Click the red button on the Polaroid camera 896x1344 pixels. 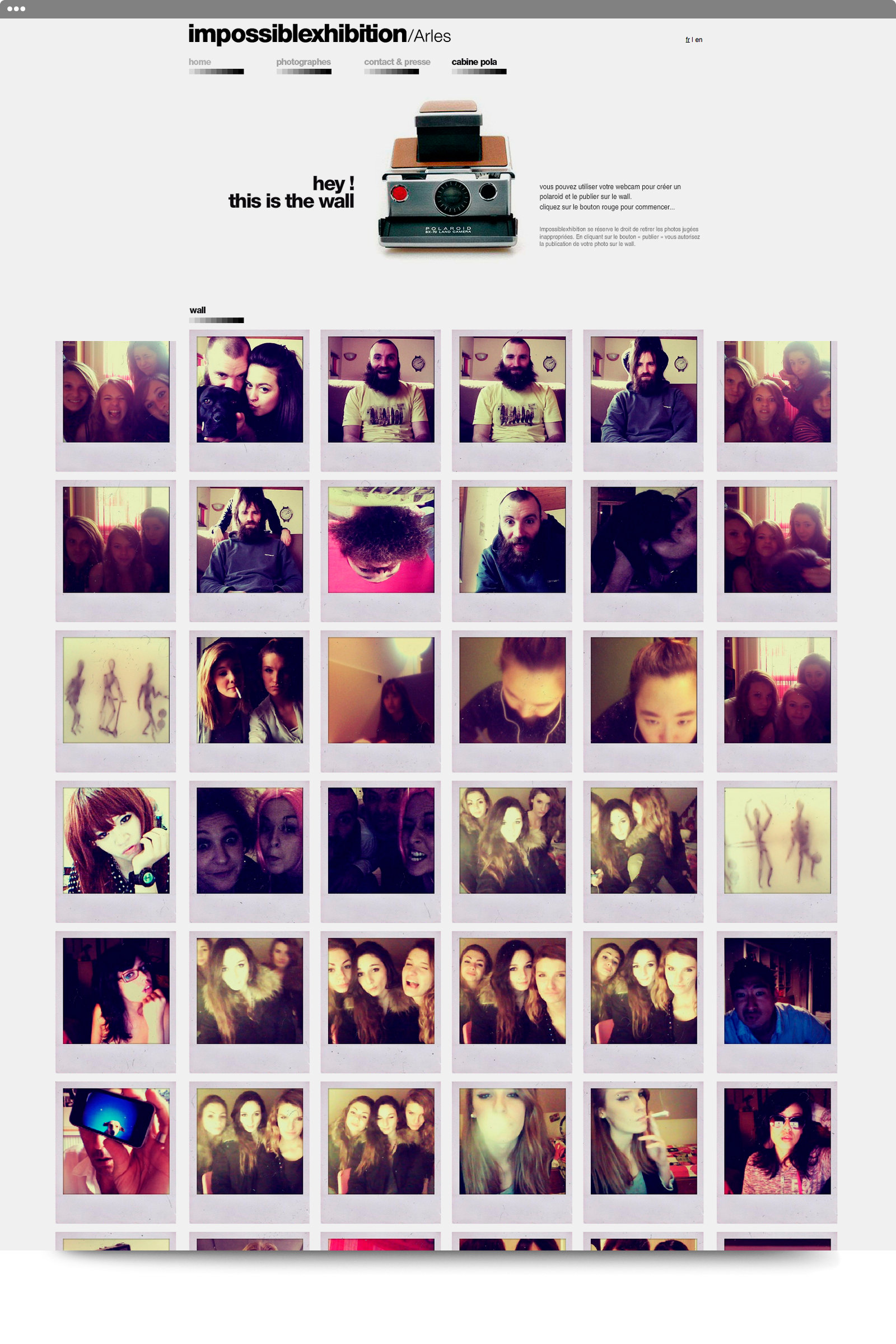[x=399, y=193]
